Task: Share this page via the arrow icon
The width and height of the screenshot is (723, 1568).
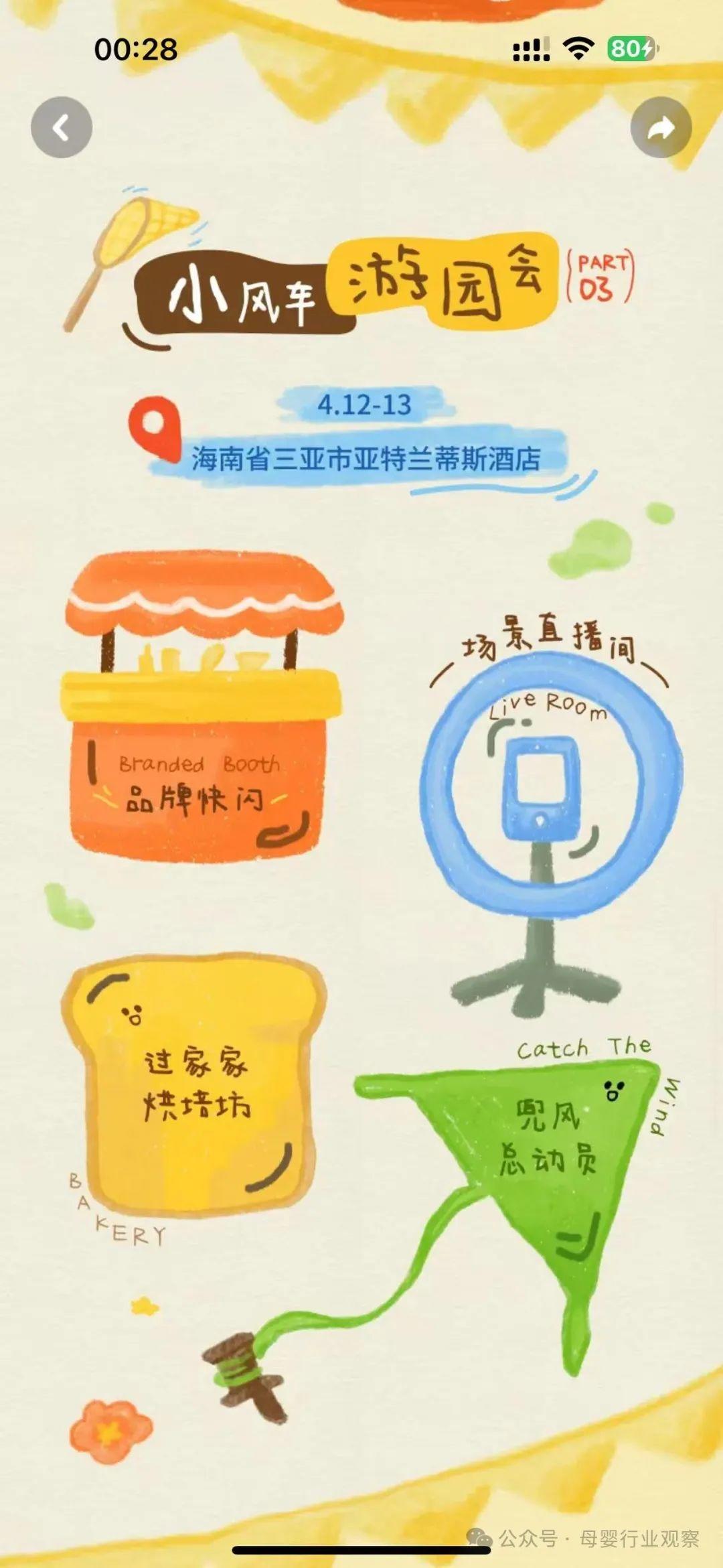Action: point(661,127)
